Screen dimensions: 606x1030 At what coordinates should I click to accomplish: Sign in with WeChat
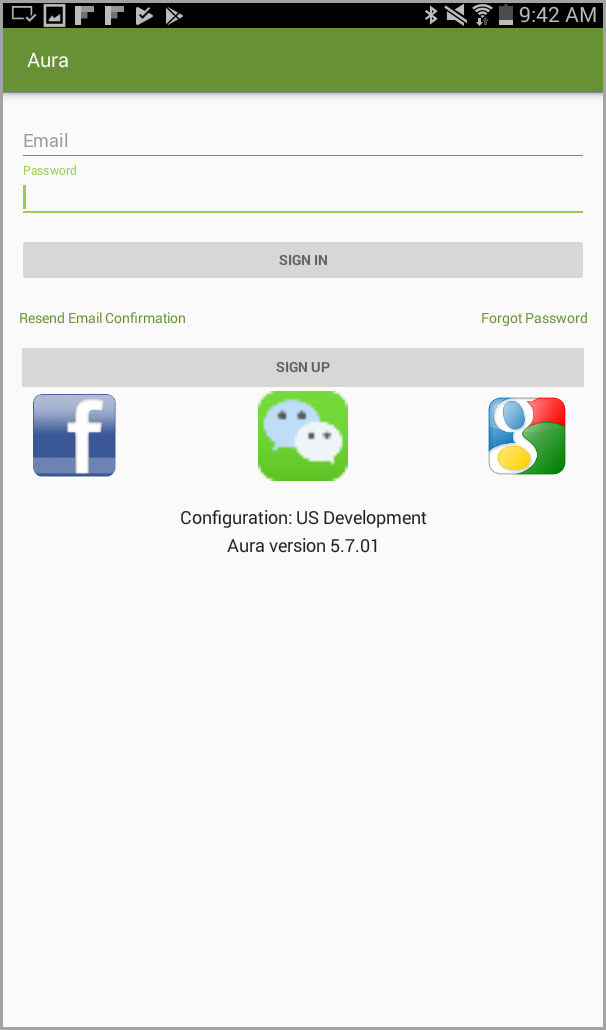point(303,436)
